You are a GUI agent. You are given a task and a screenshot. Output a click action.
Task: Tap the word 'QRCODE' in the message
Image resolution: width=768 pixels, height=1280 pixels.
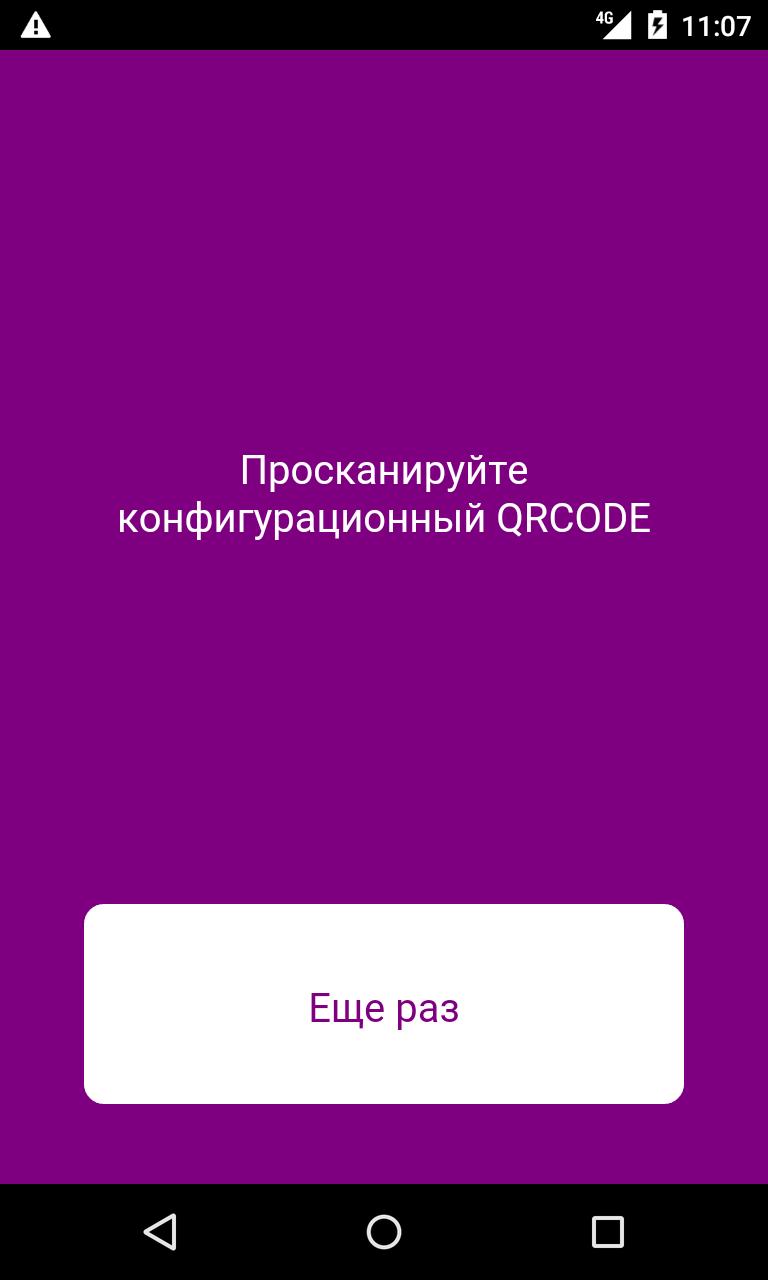click(x=576, y=517)
